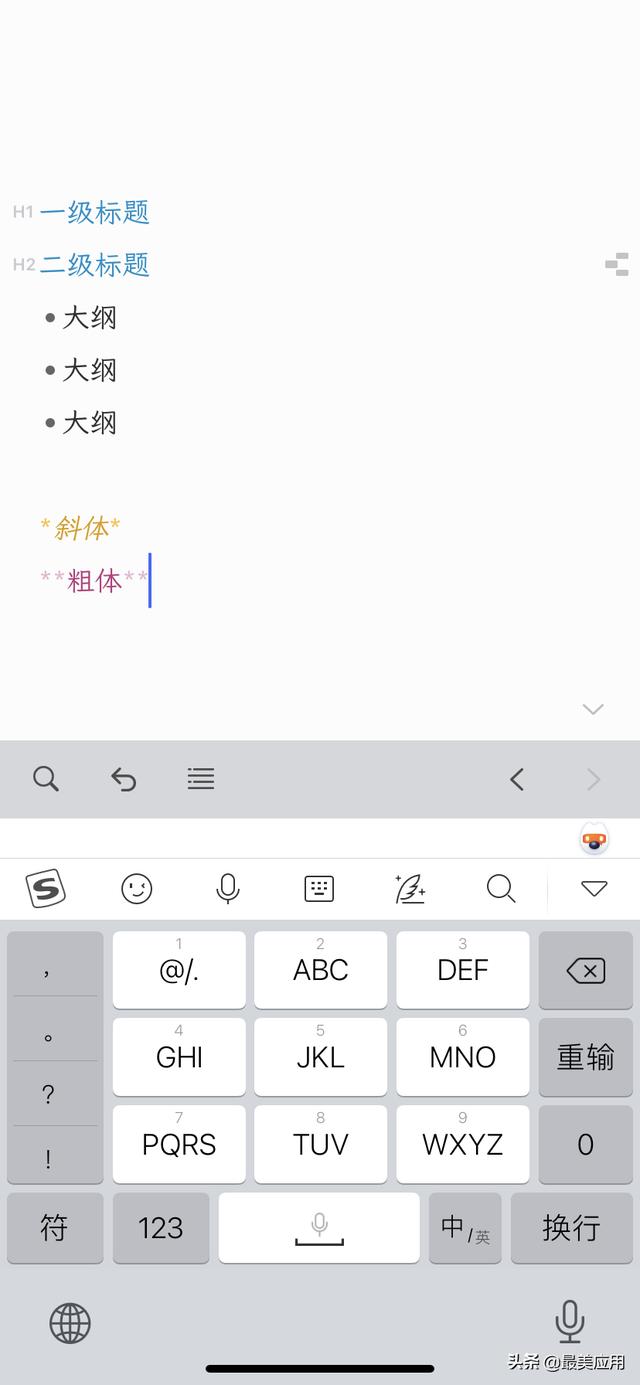The height and width of the screenshot is (1385, 640).
Task: Open the 符 symbols keyboard
Action: click(x=54, y=1227)
